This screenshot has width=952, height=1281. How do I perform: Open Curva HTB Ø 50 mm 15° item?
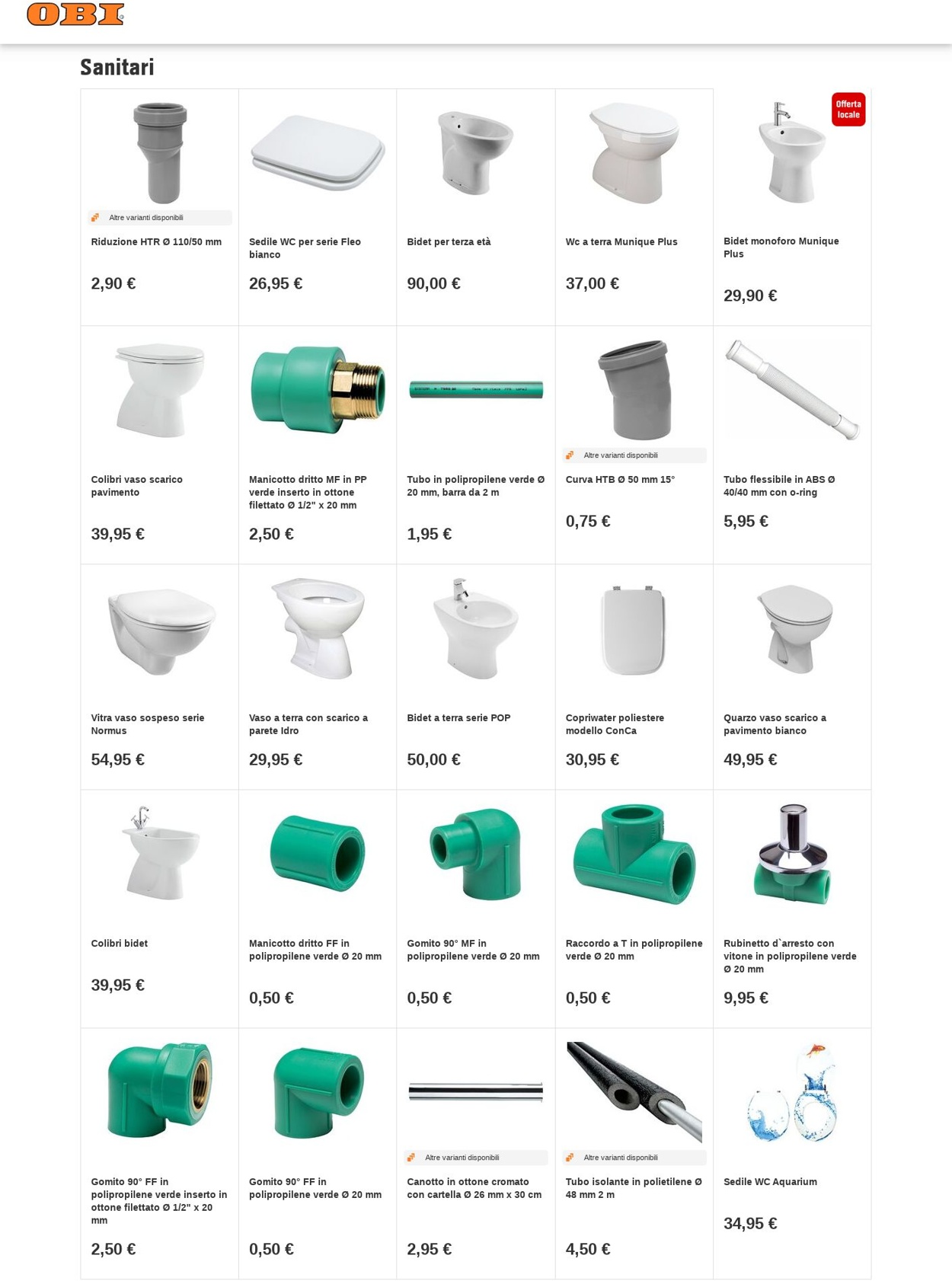pos(620,480)
